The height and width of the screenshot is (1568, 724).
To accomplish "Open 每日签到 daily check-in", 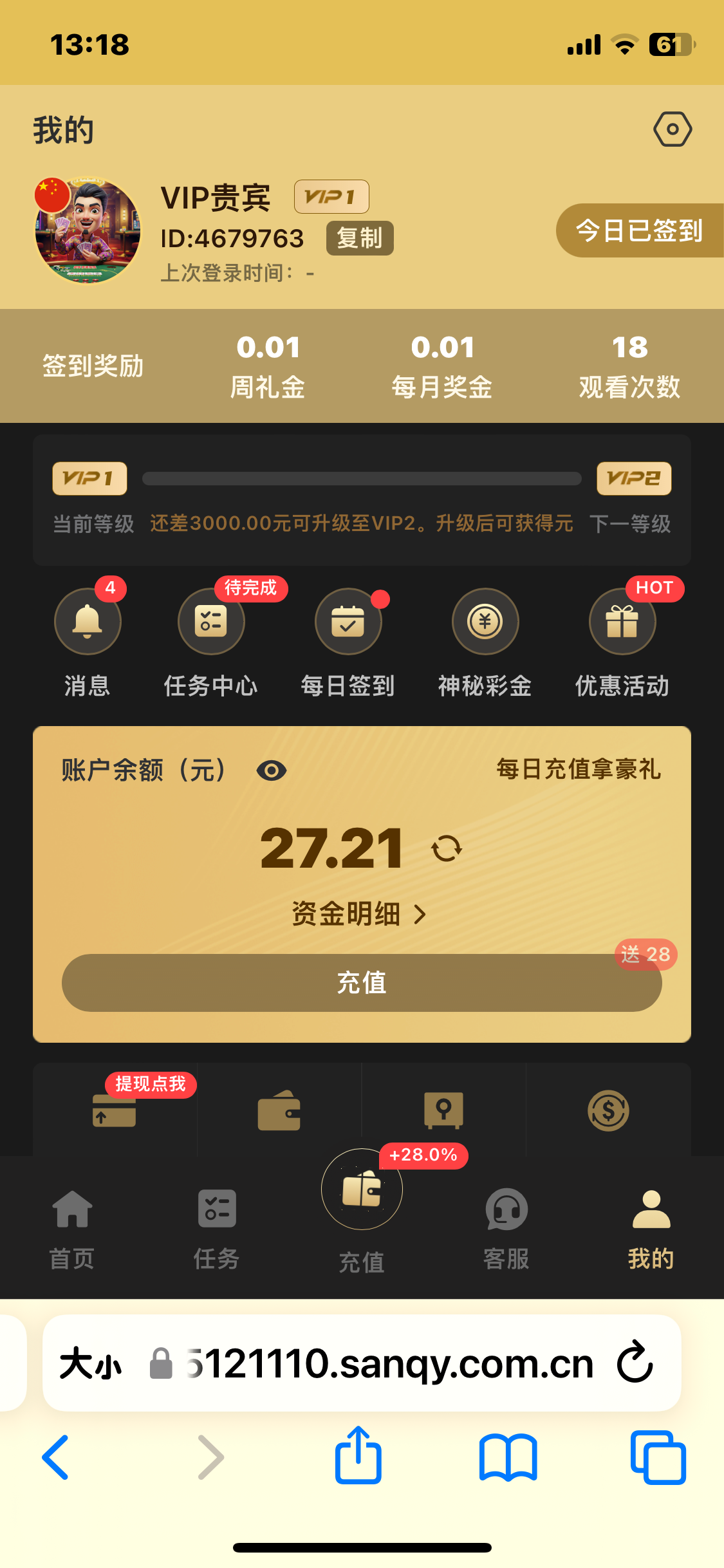I will [x=348, y=620].
